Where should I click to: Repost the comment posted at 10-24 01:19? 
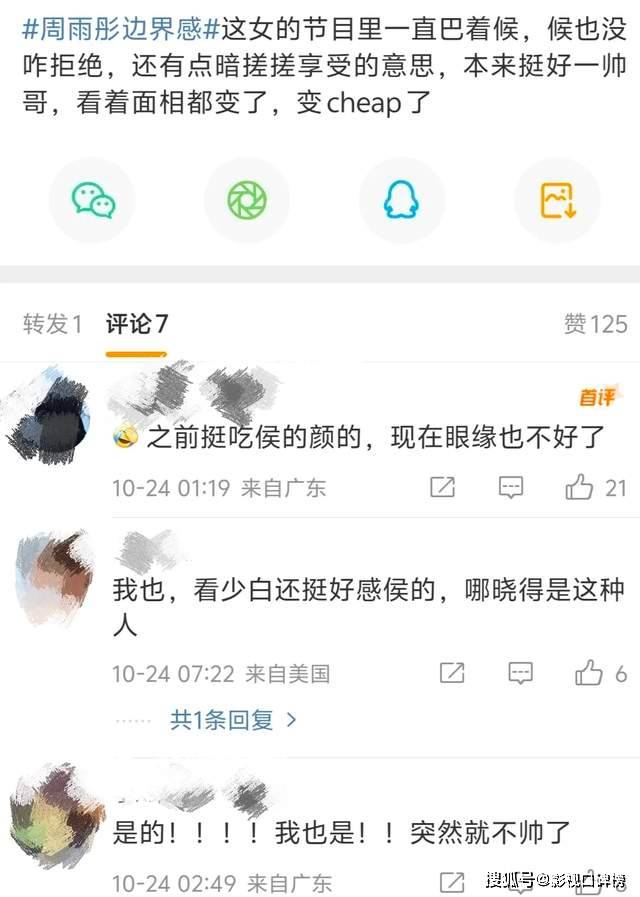pyautogui.click(x=442, y=488)
